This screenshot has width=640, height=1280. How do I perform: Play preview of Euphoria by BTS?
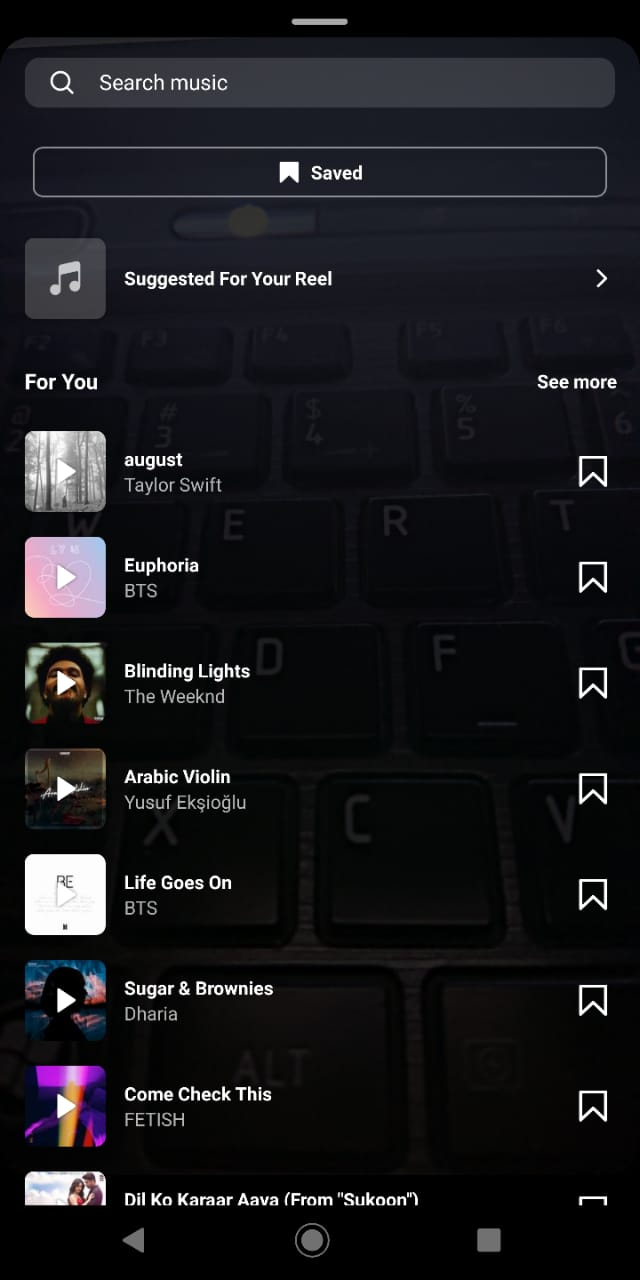tap(65, 577)
